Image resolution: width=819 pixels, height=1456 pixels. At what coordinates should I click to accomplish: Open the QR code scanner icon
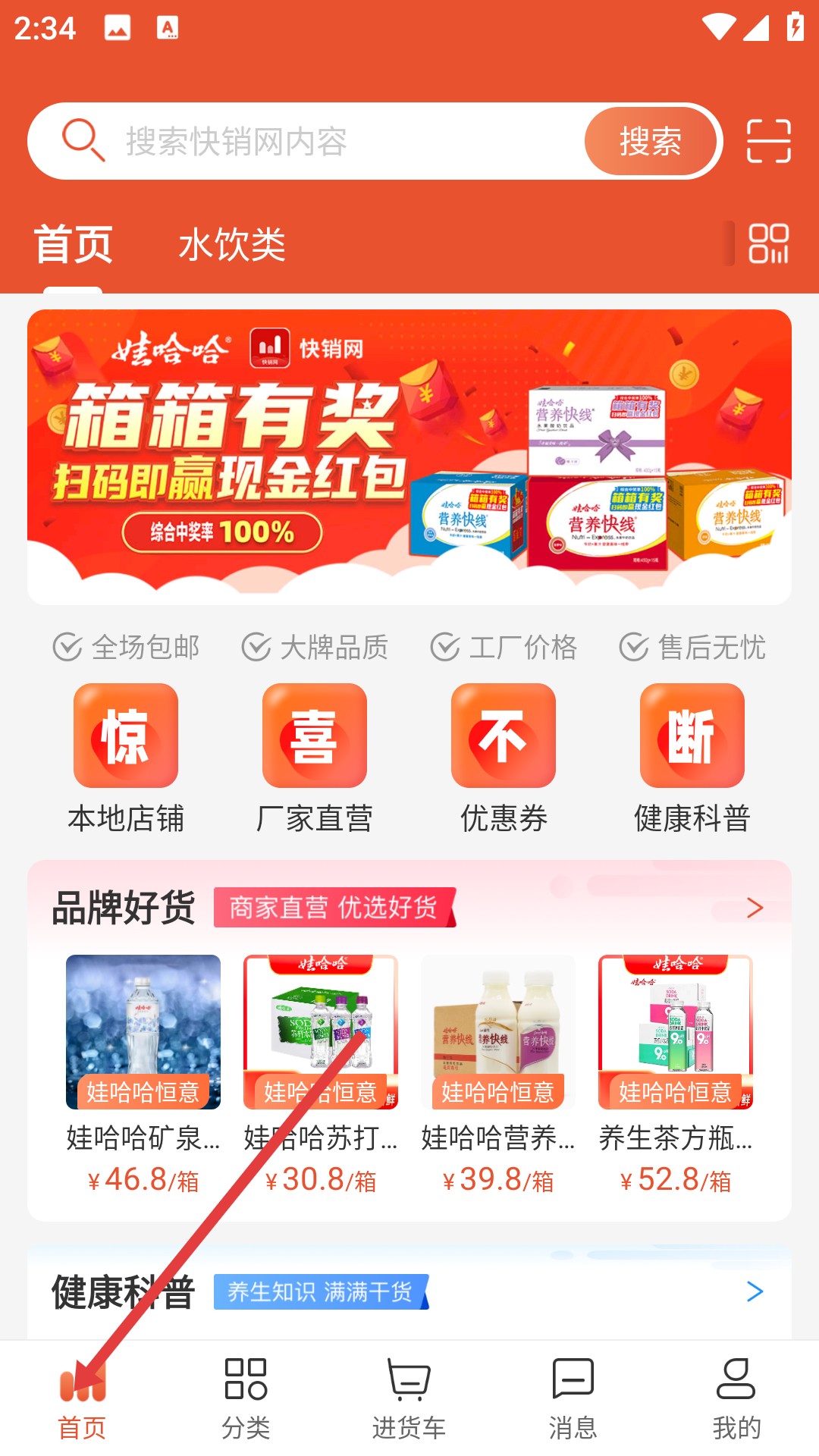pyautogui.click(x=768, y=141)
